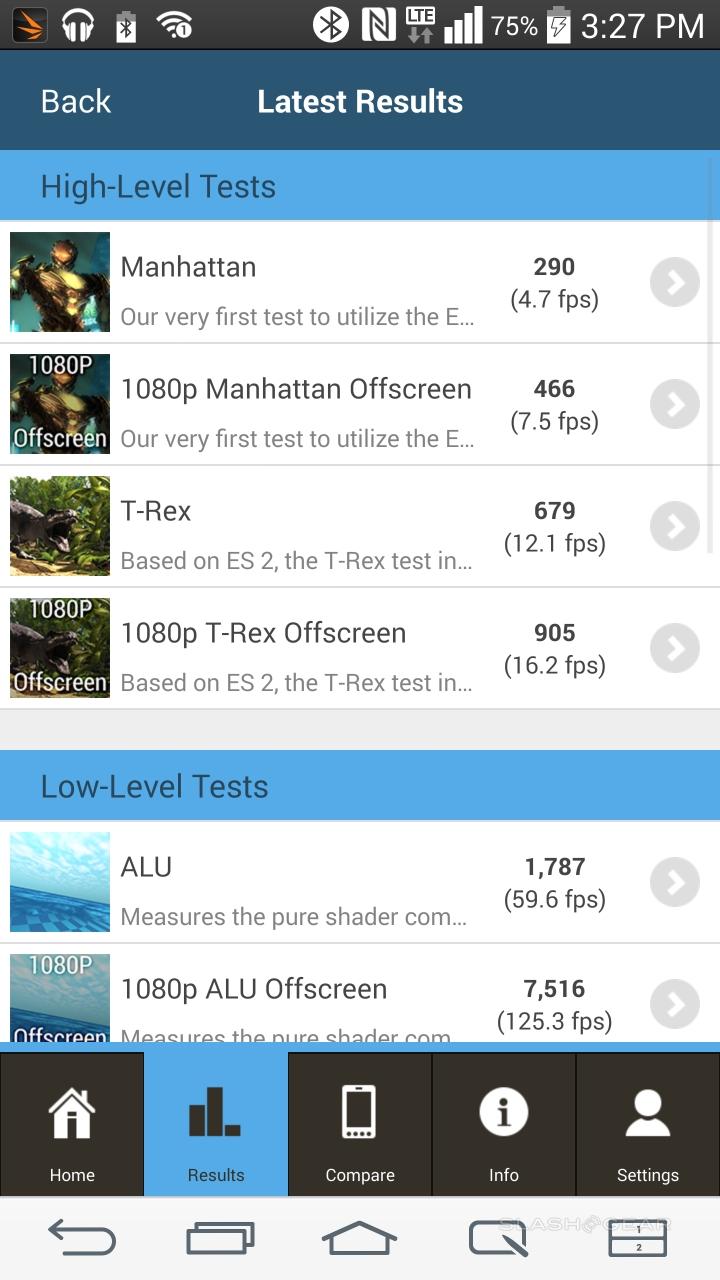
Task: Open the Info tab
Action: click(x=504, y=1125)
